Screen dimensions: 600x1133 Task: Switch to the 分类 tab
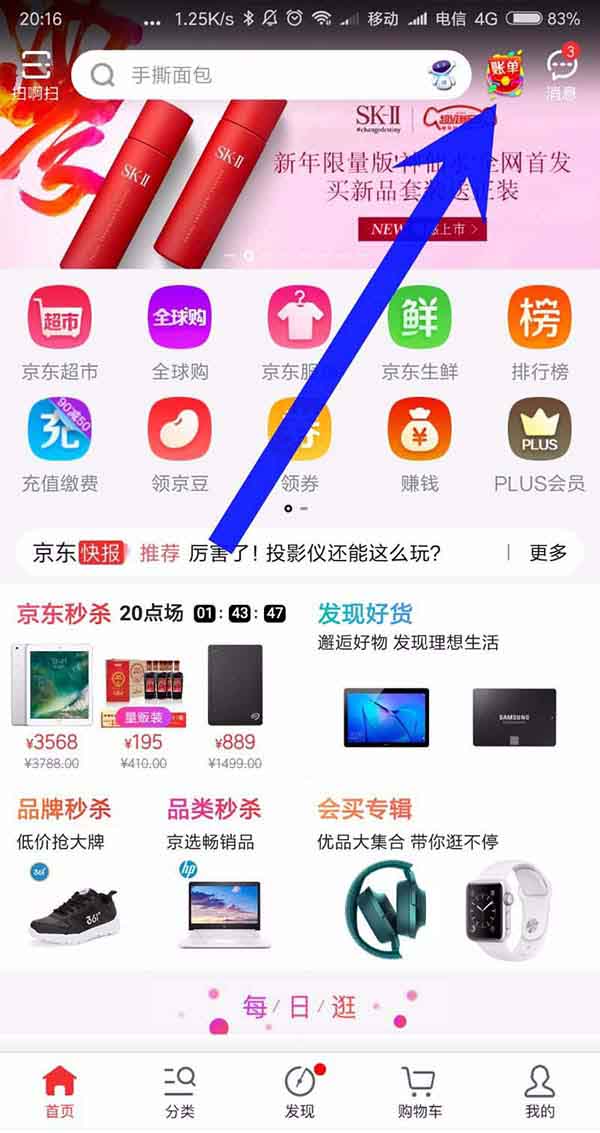point(180,1090)
